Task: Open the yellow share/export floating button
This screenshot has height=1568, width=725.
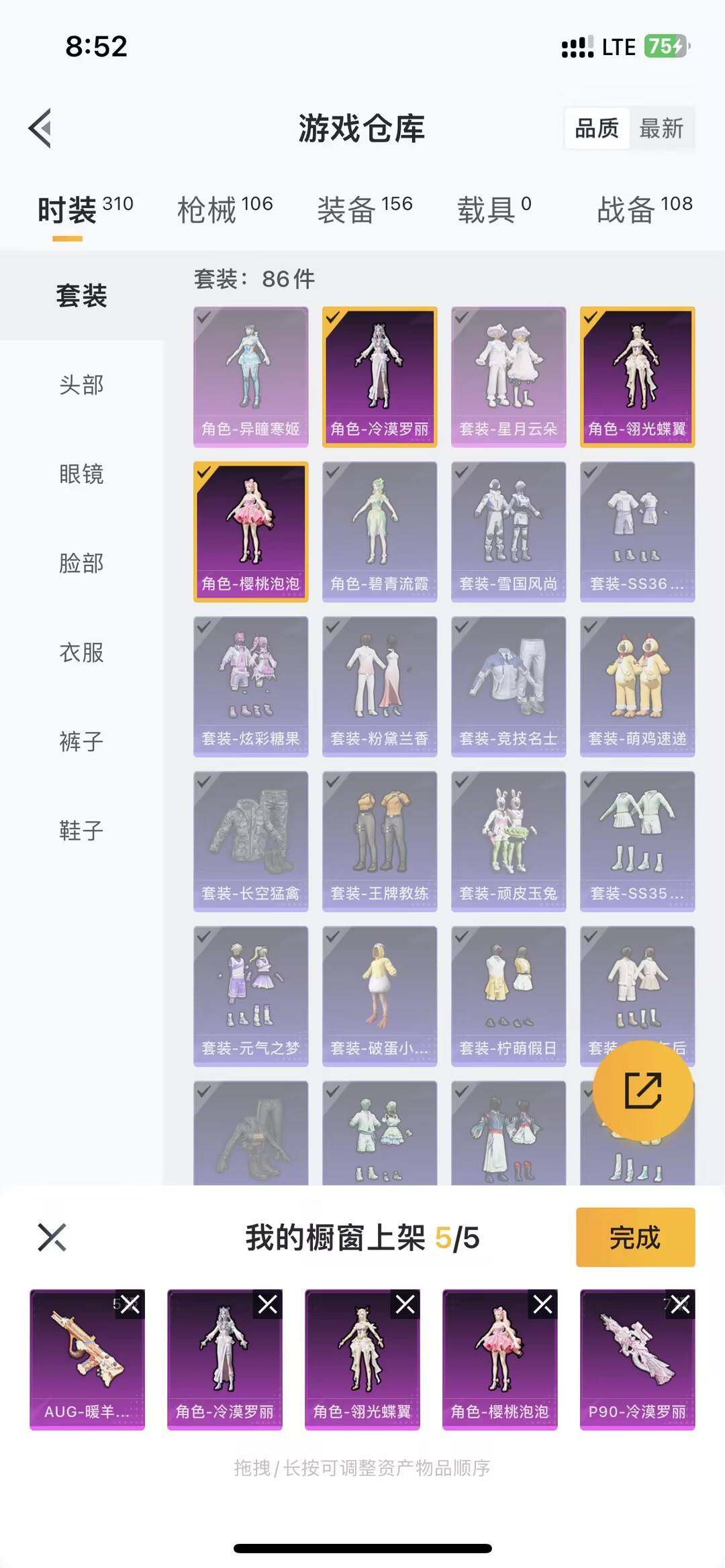Action: click(643, 1088)
